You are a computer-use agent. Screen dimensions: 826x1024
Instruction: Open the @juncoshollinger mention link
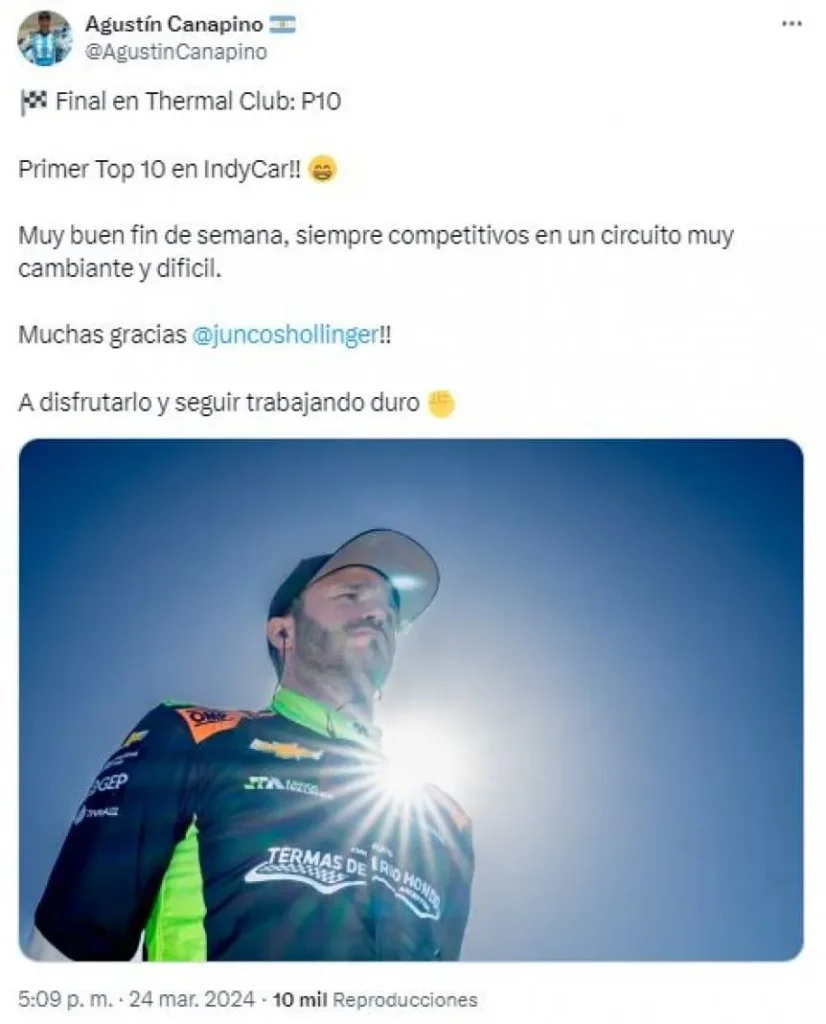pos(284,335)
